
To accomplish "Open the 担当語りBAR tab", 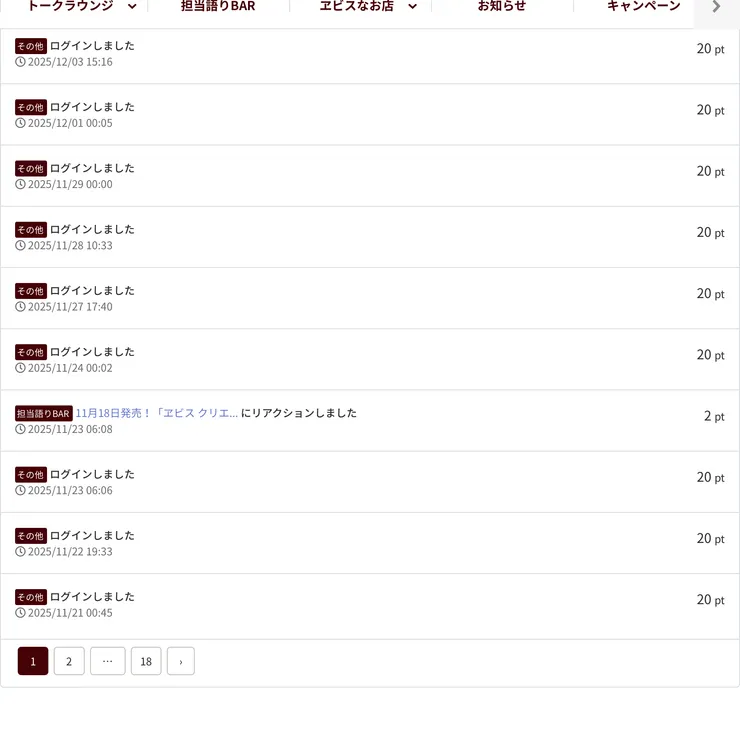I will point(218,6).
